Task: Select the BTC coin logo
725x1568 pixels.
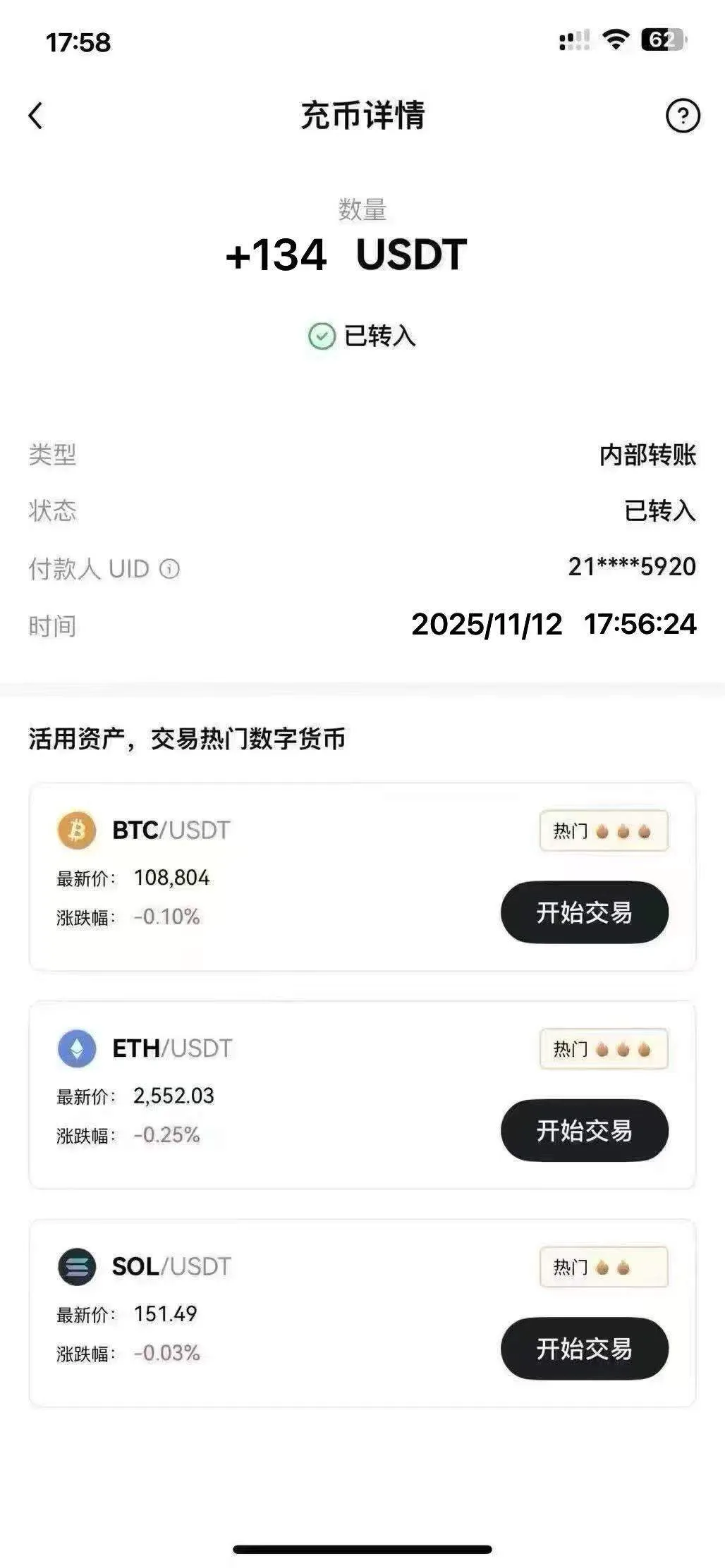Action: [77, 831]
